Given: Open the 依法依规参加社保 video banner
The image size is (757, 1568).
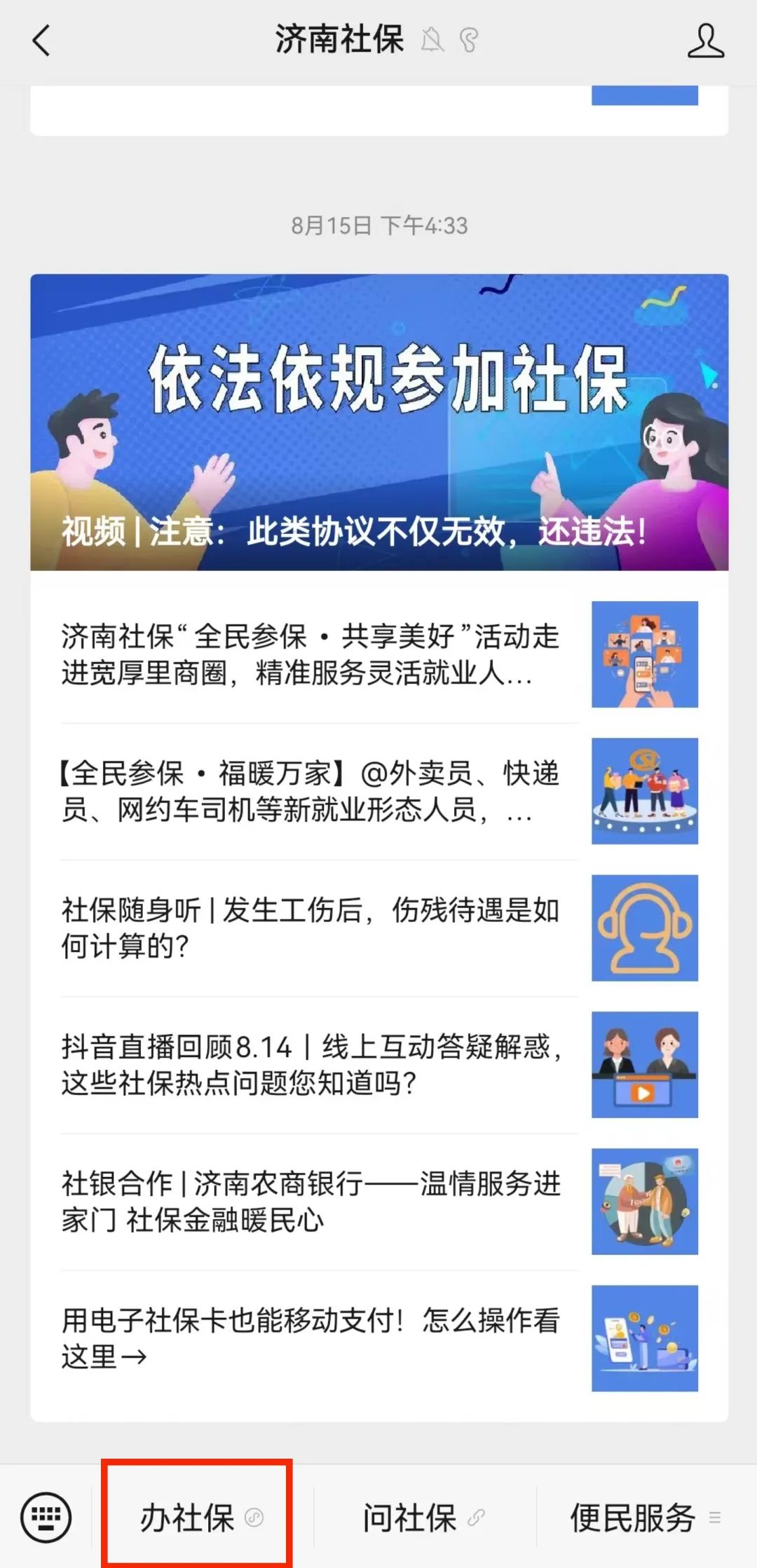Looking at the screenshot, I should (x=379, y=422).
